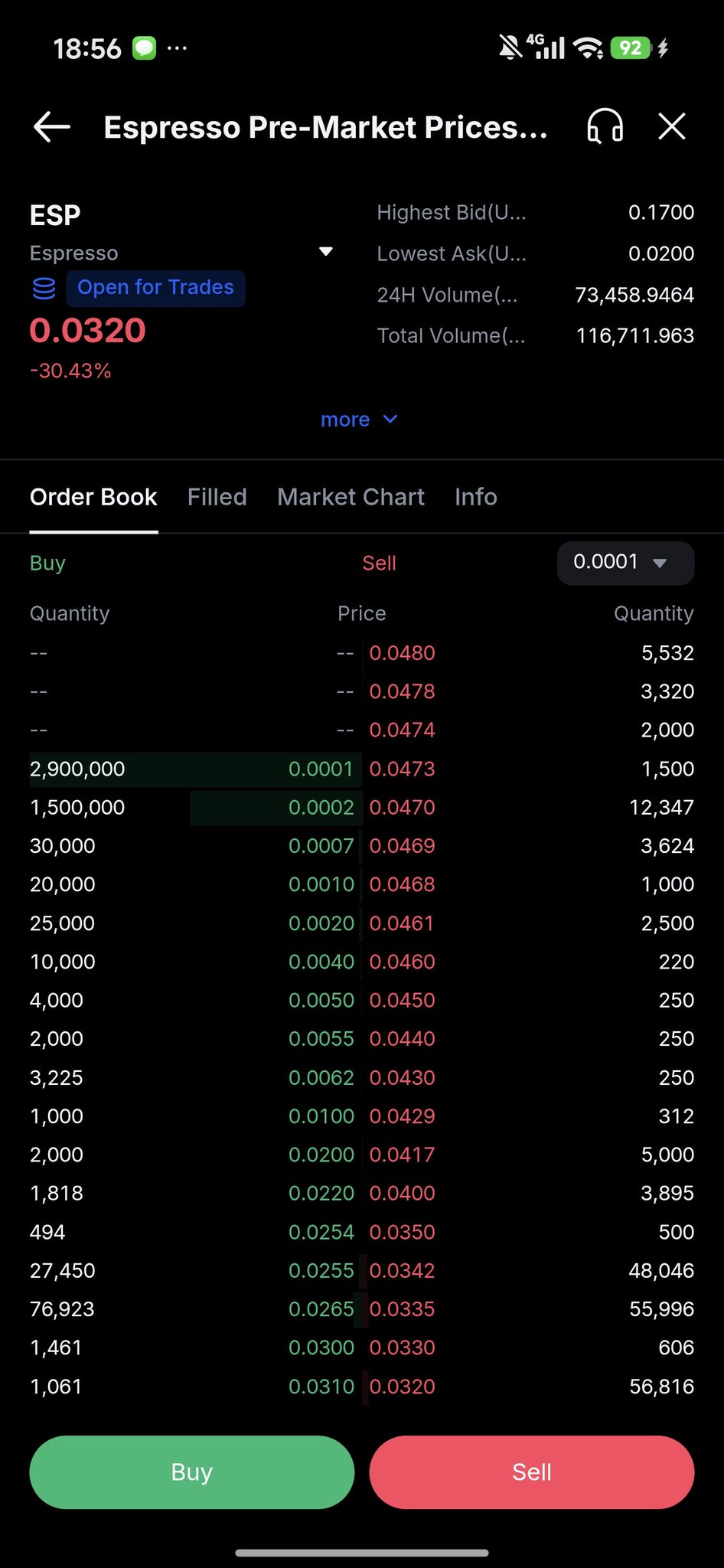The height and width of the screenshot is (1568, 724).
Task: Go back using the arrow icon
Action: 52,127
